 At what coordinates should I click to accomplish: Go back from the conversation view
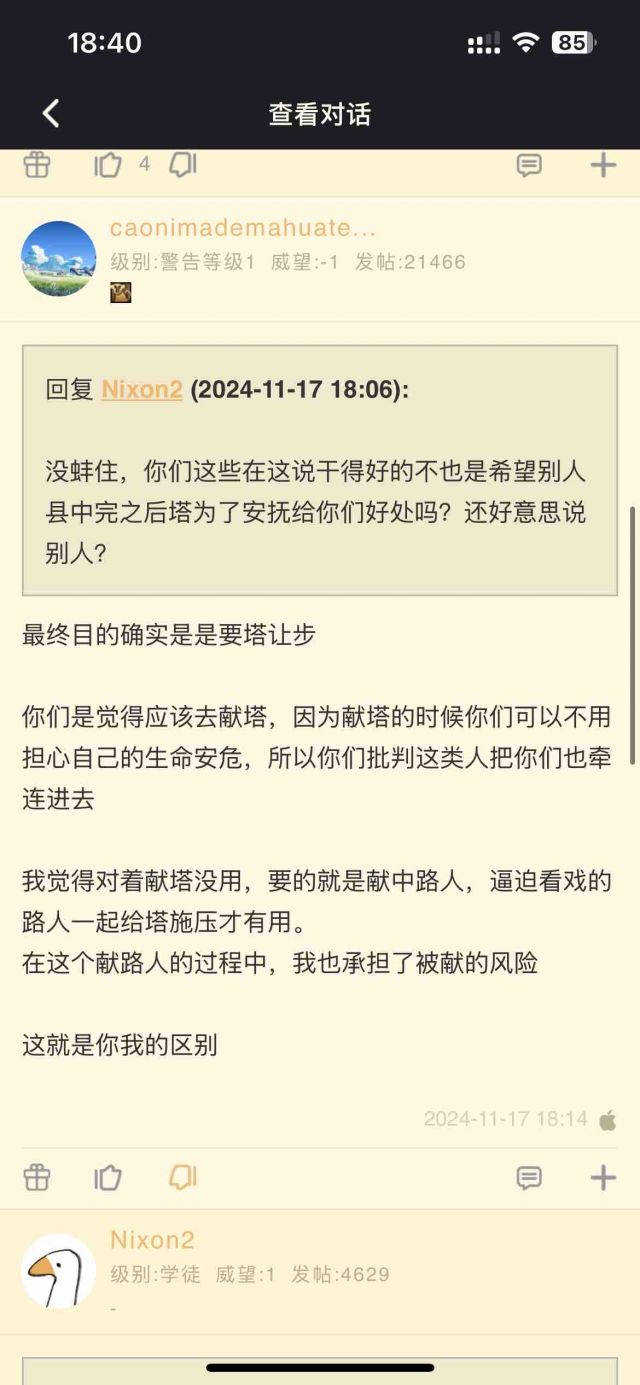[x=50, y=114]
